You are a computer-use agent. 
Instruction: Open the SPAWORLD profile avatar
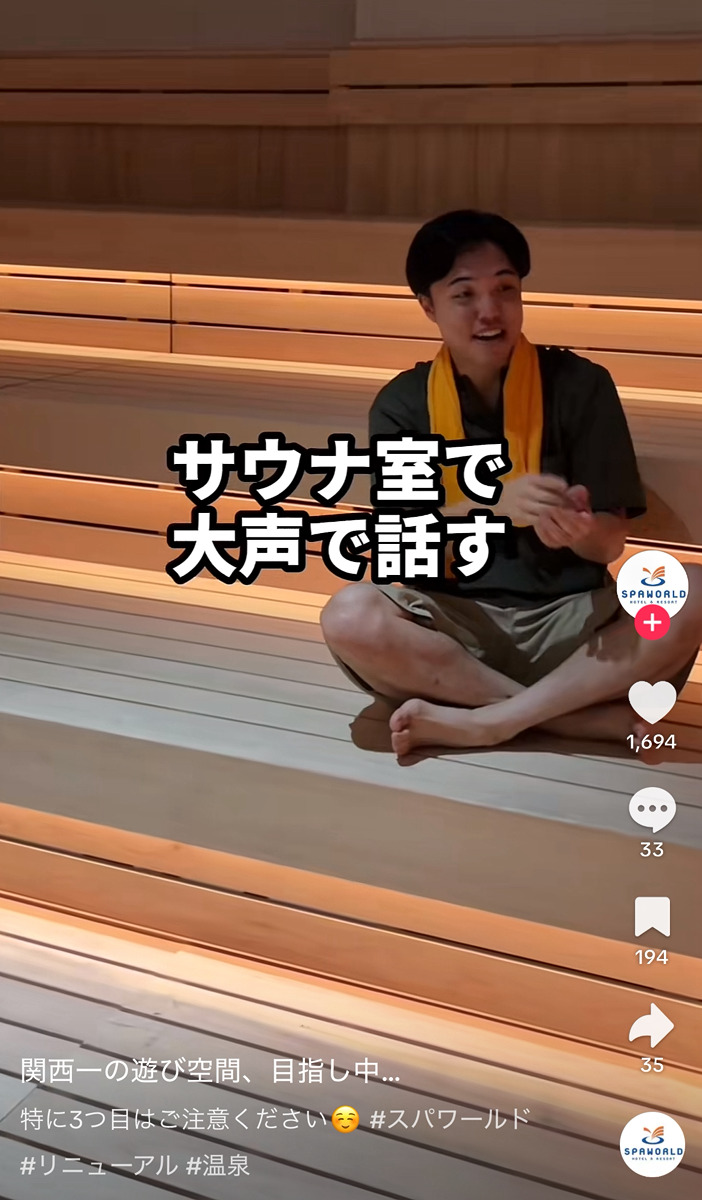click(652, 585)
